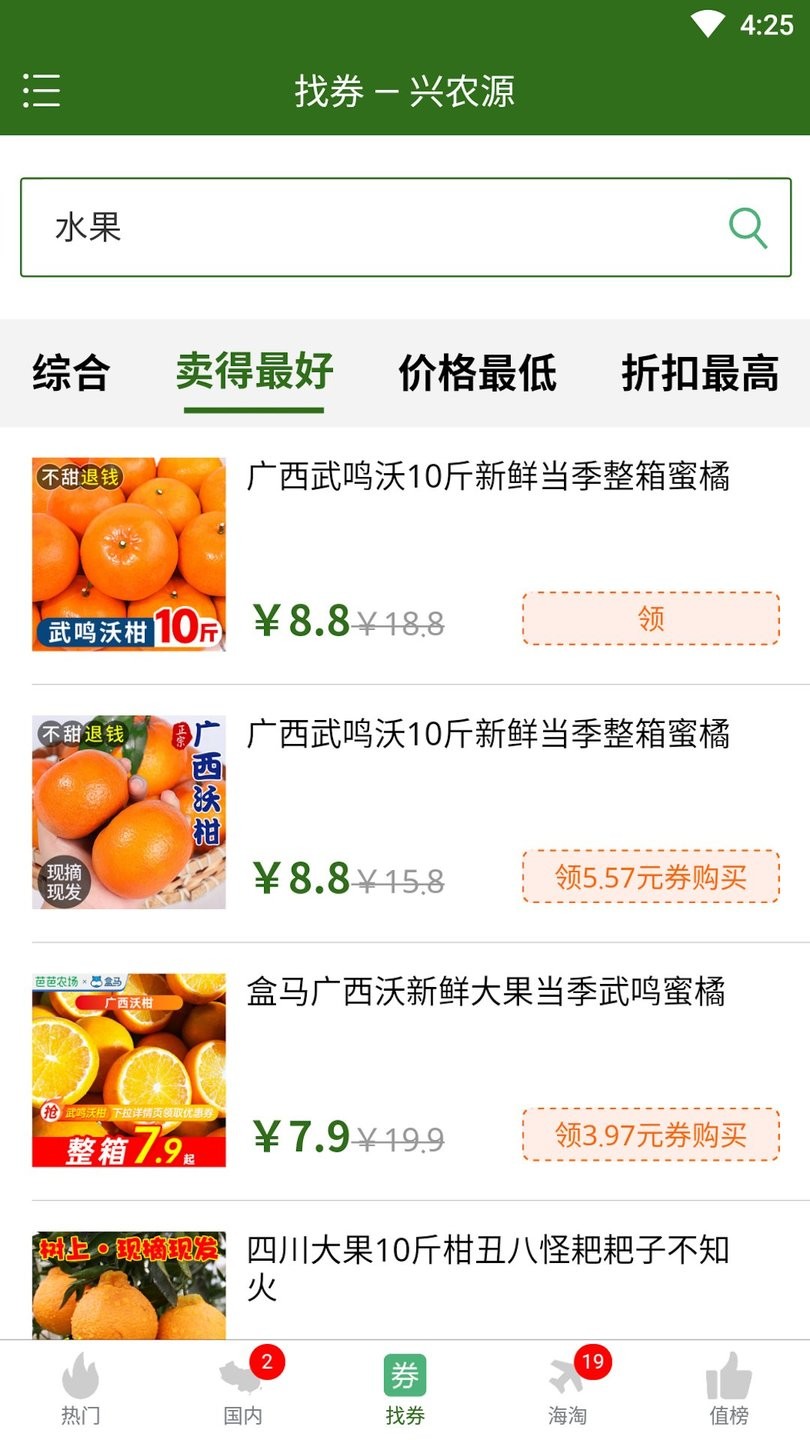
Task: Claim the 5.57元 coupon on second item
Action: pos(649,876)
